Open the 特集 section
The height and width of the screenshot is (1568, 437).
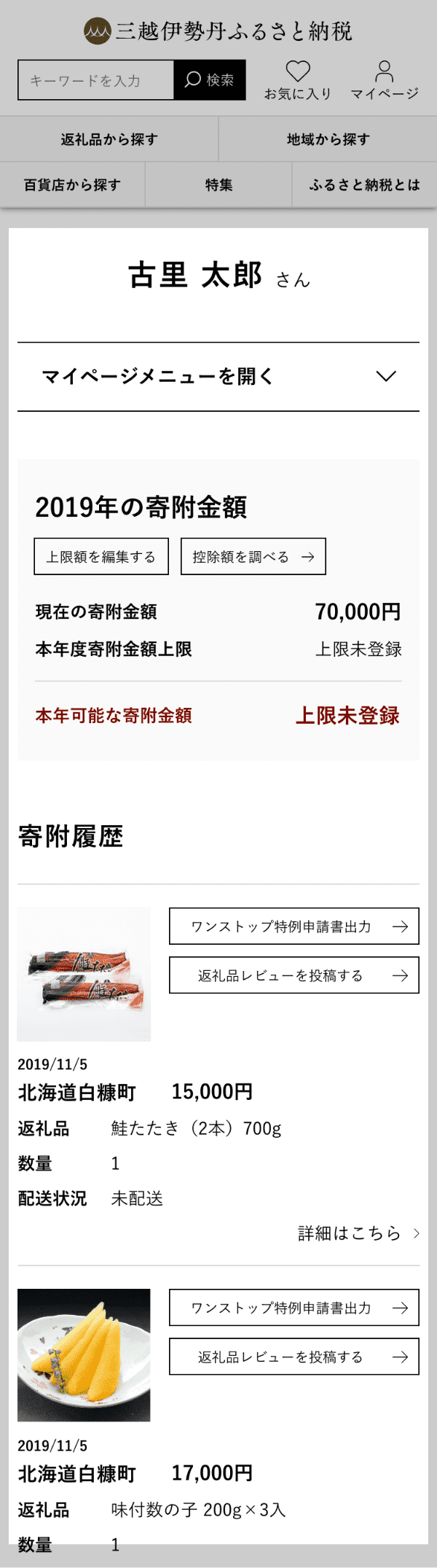coord(219,185)
